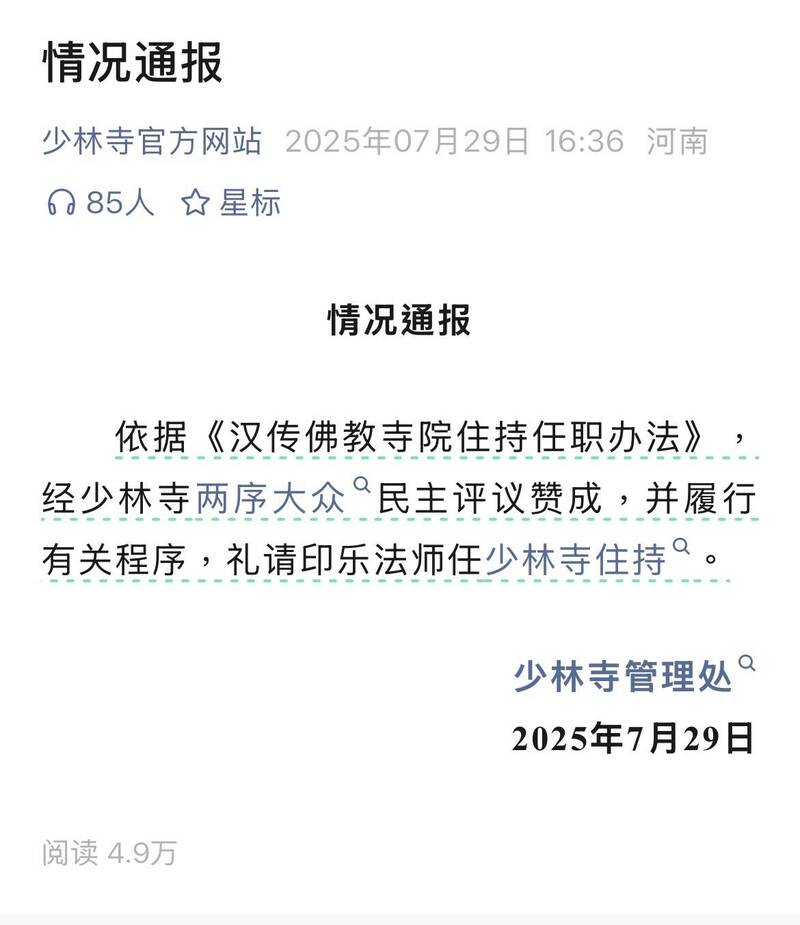Tap the magnifier icon after 少林寺住持
The image size is (800, 925).
point(682,545)
